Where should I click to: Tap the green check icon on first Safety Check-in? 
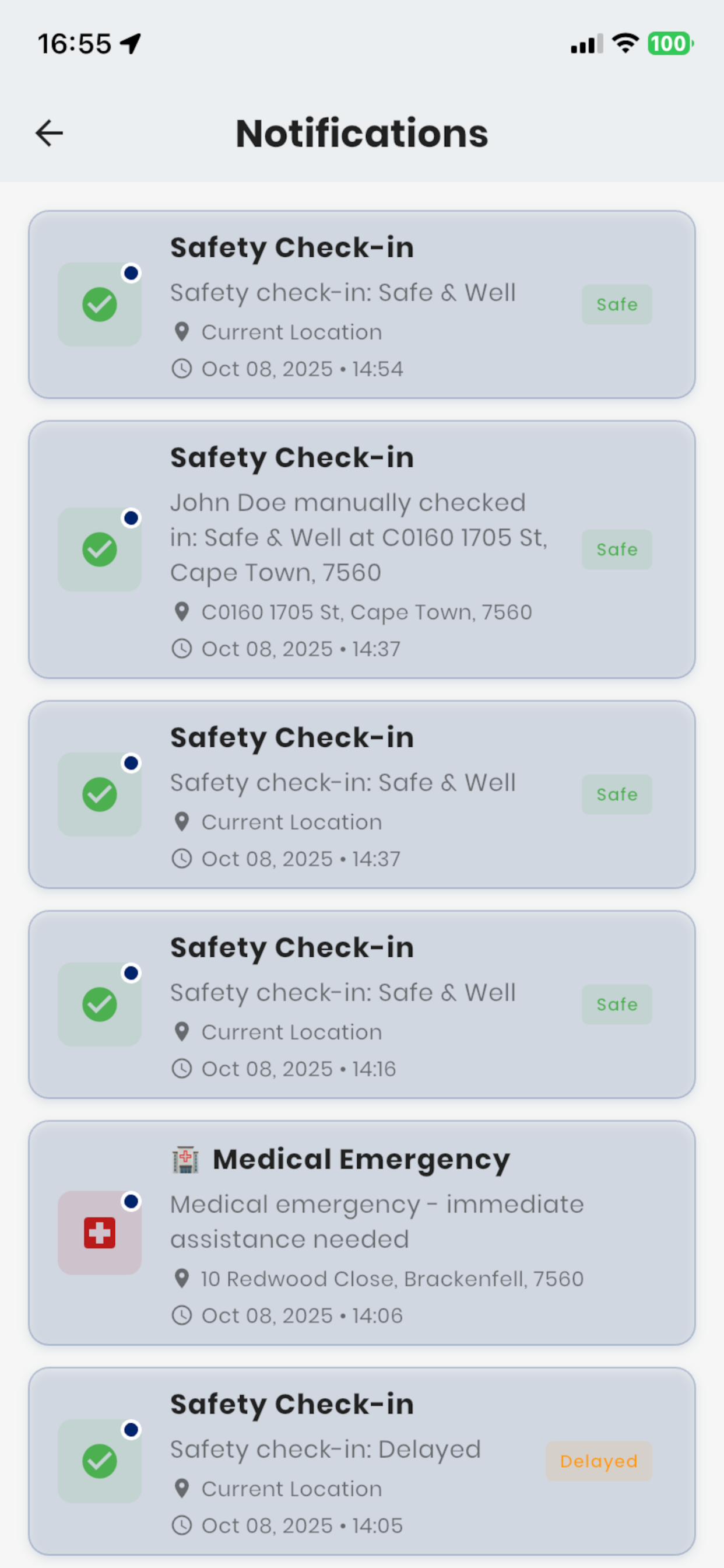[99, 304]
